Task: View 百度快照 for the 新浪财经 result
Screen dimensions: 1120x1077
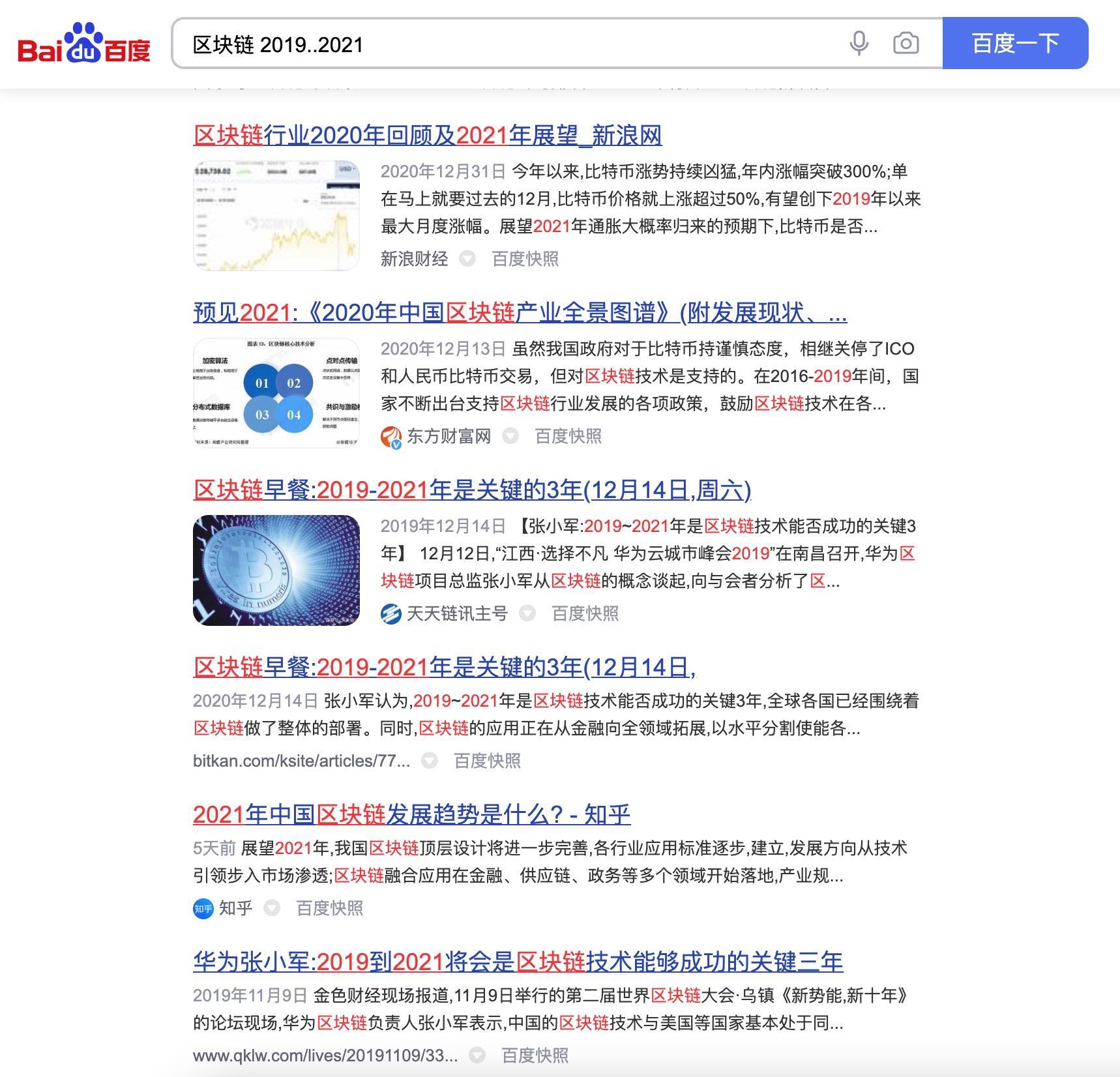Action: (x=525, y=259)
